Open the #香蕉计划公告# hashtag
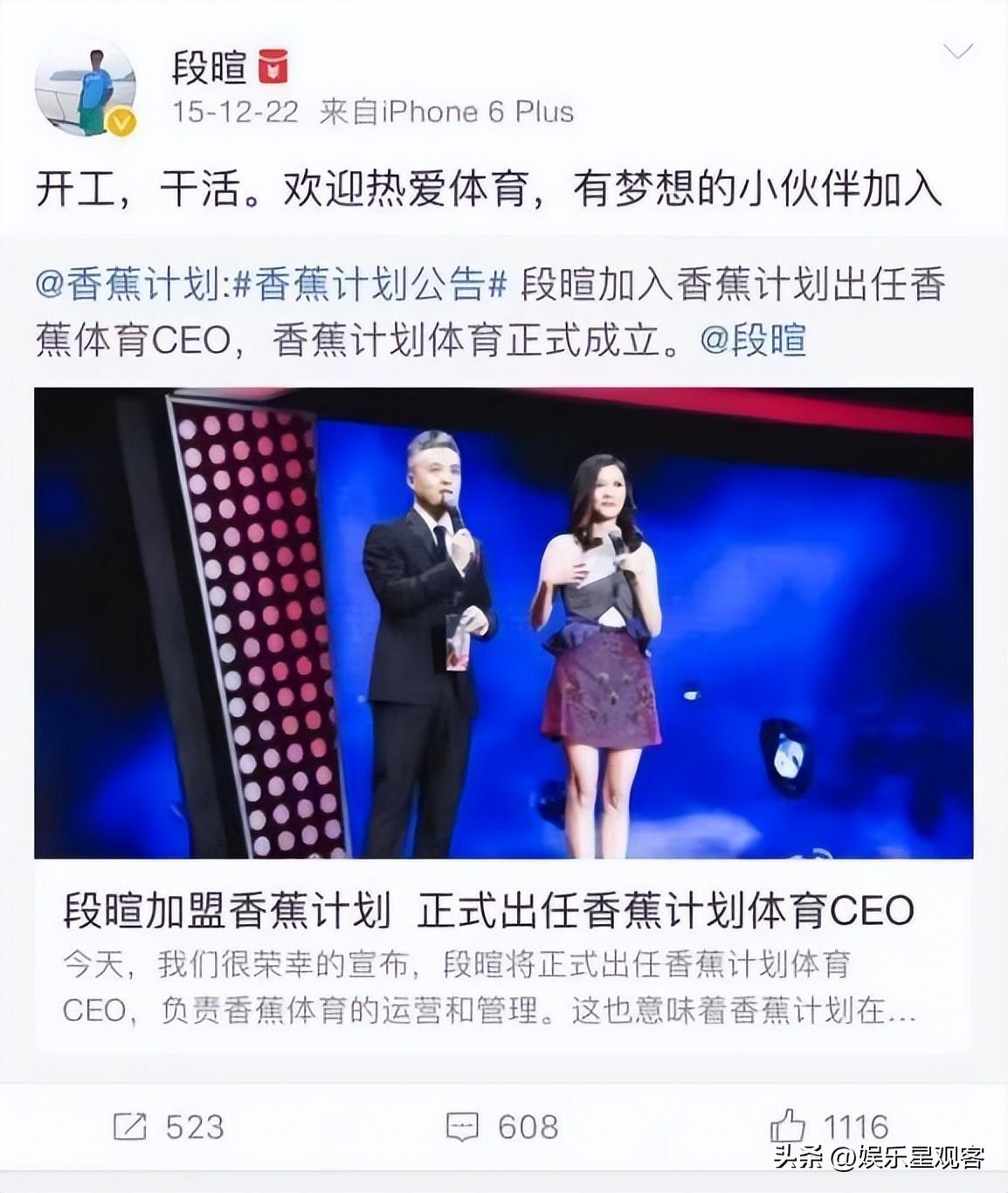Image resolution: width=1008 pixels, height=1193 pixels. [372, 286]
